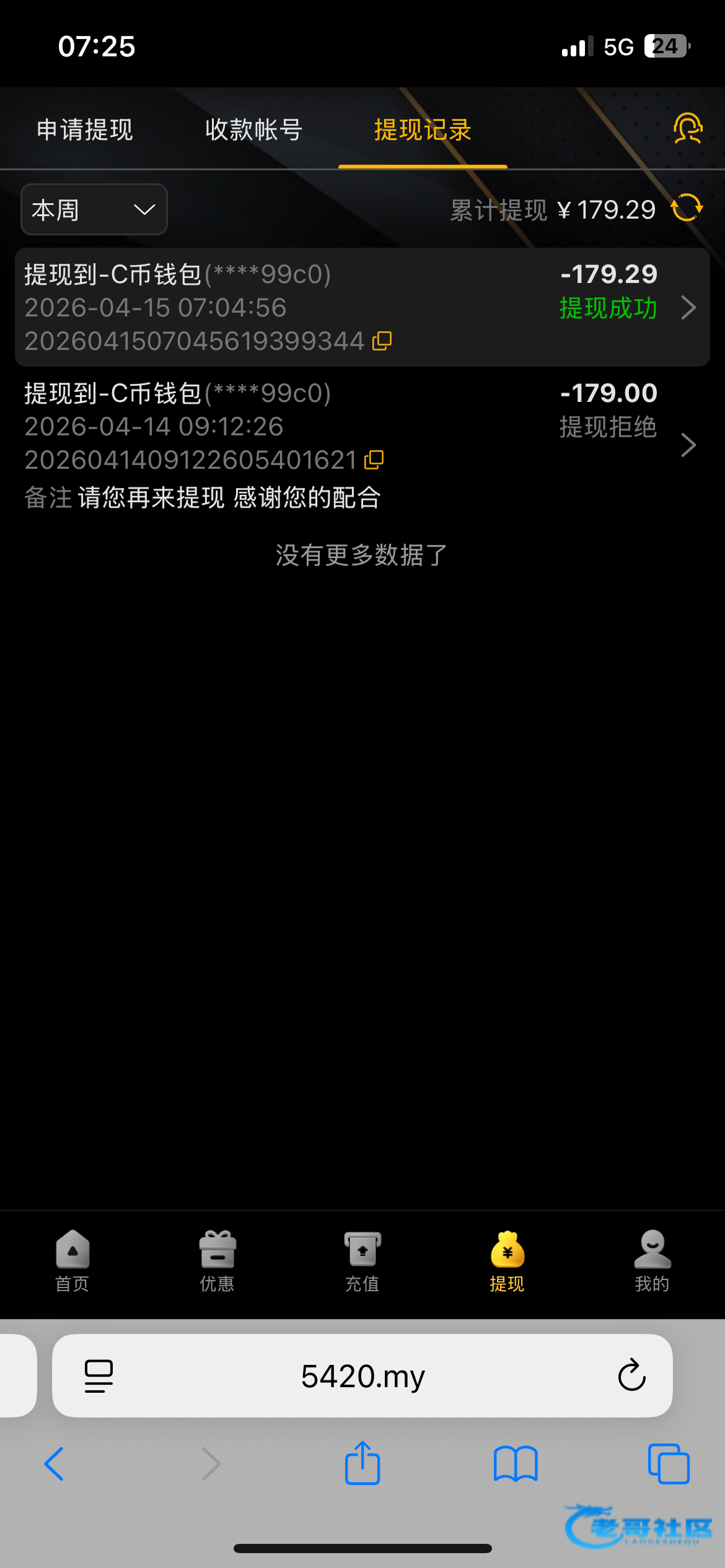Open the 优惠 promotions tab

217,1261
